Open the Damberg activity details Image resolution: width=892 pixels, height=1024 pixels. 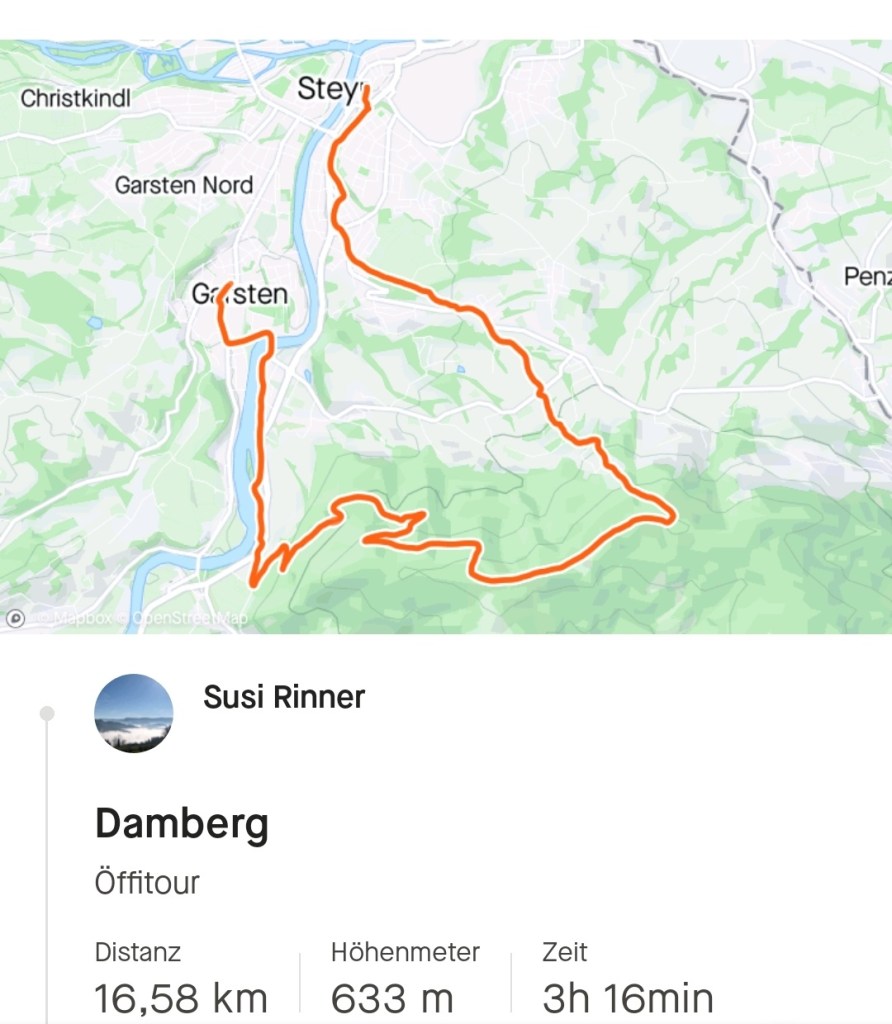[x=181, y=826]
